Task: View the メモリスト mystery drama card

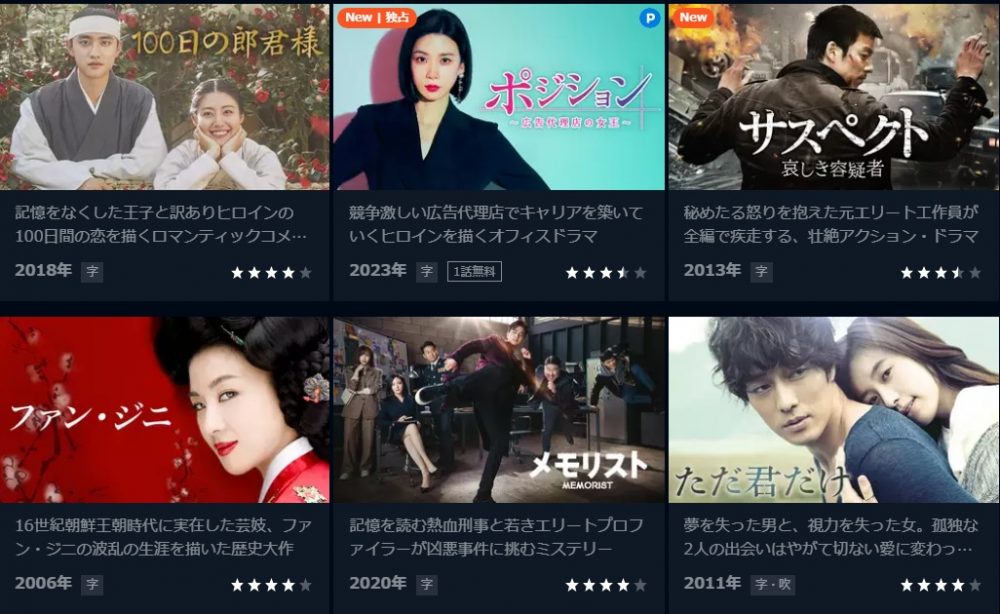Action: coord(499,410)
